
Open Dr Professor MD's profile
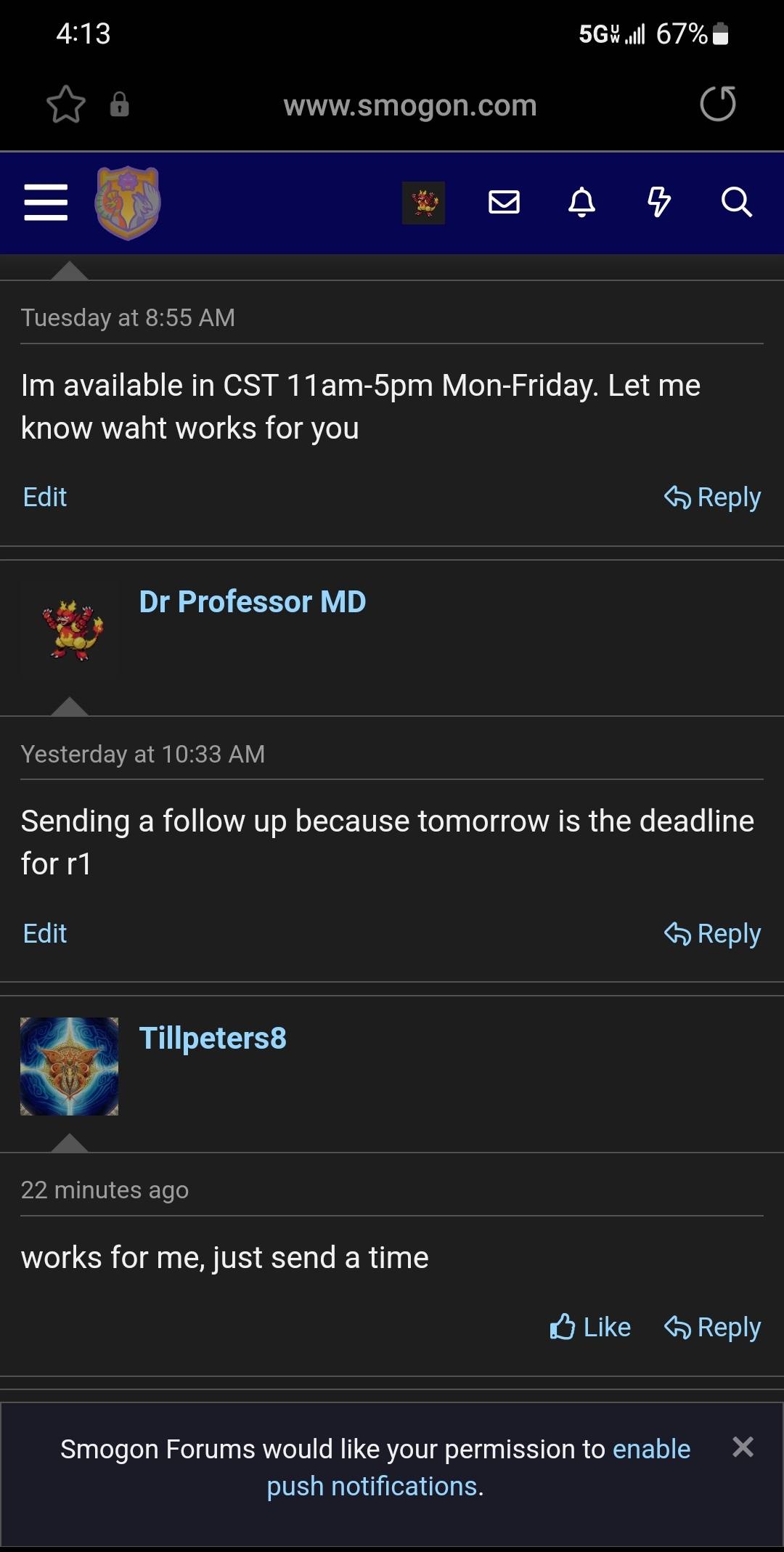(252, 602)
